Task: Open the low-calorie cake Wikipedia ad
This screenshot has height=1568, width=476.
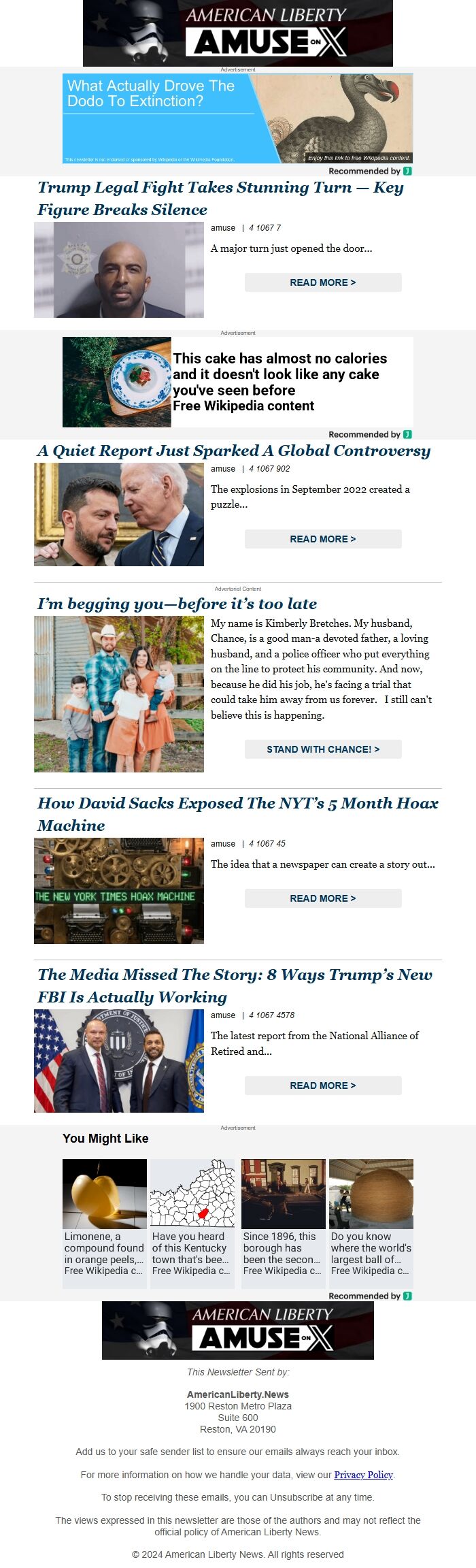Action: point(237,382)
